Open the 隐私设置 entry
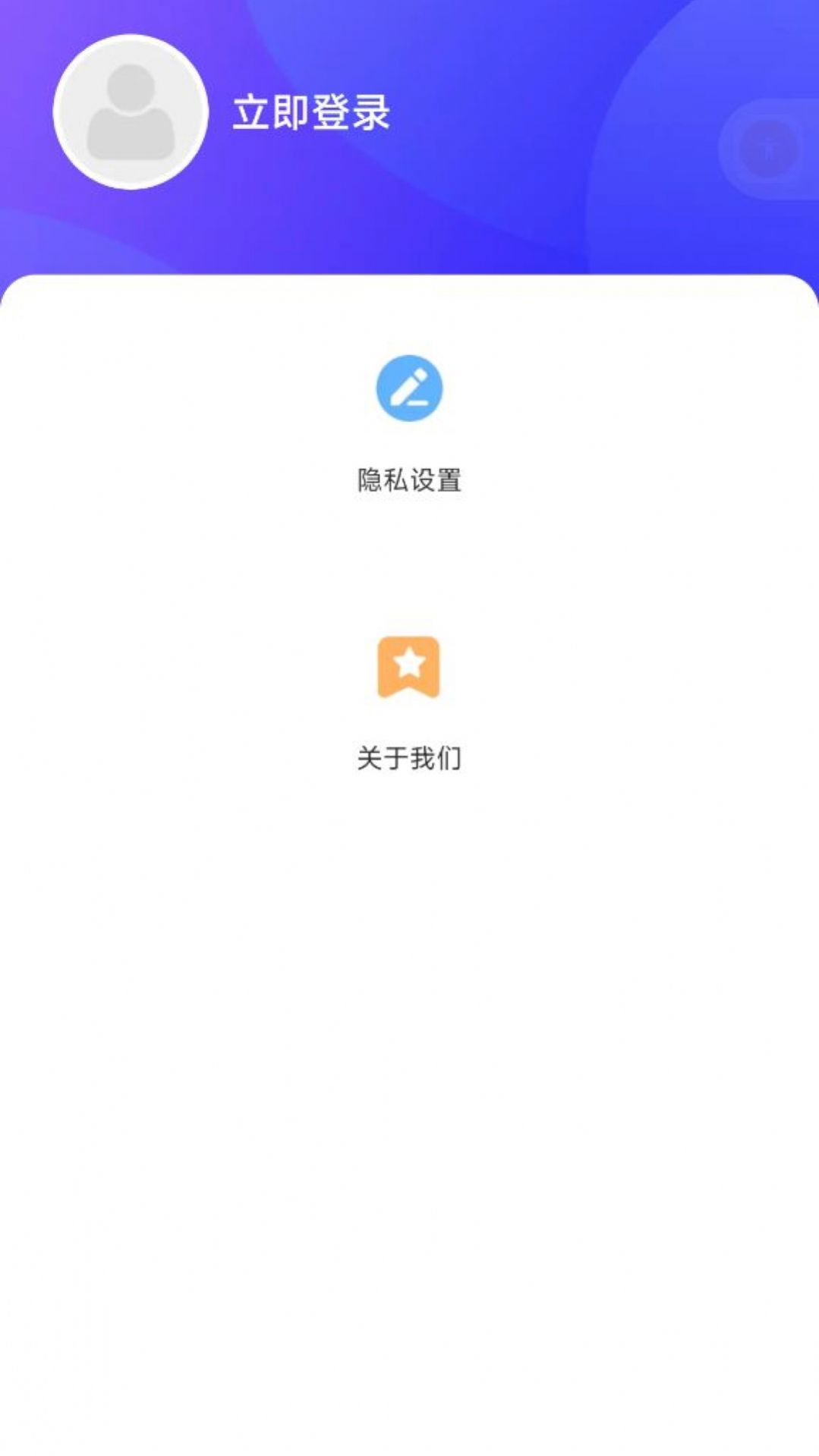This screenshot has width=819, height=1456. tap(409, 478)
